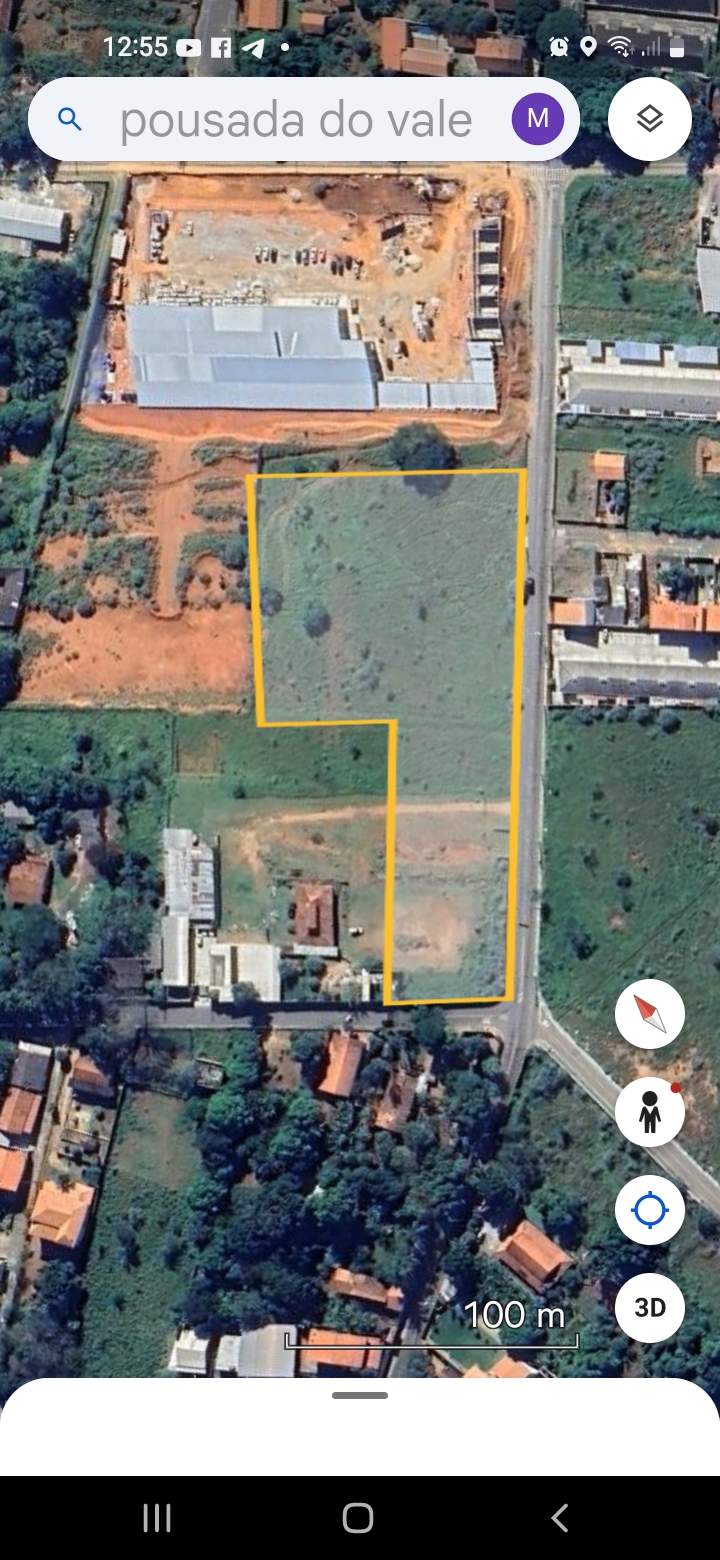
Task: Tap the magnifier icon in the search bar
Action: pos(69,120)
